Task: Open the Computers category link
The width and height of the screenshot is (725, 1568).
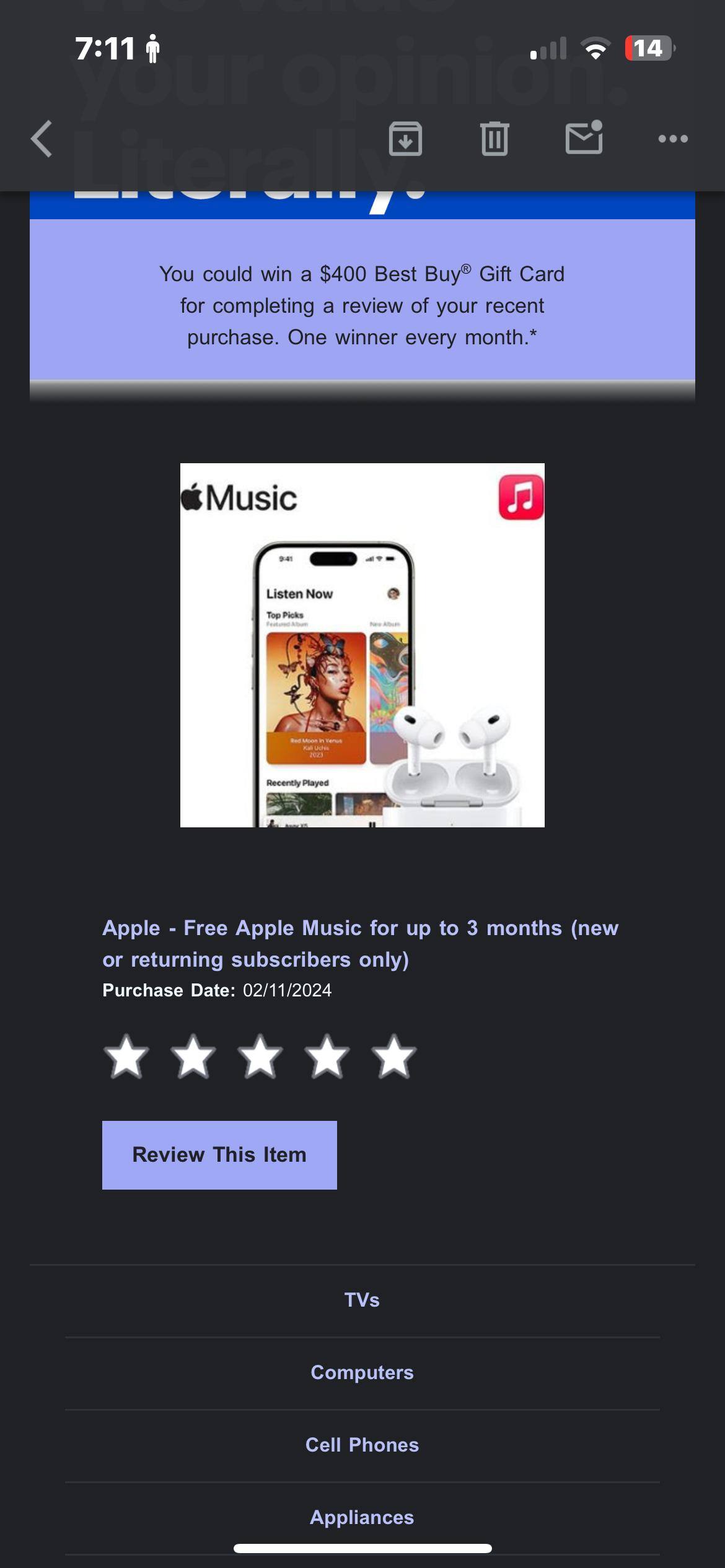Action: click(362, 1372)
